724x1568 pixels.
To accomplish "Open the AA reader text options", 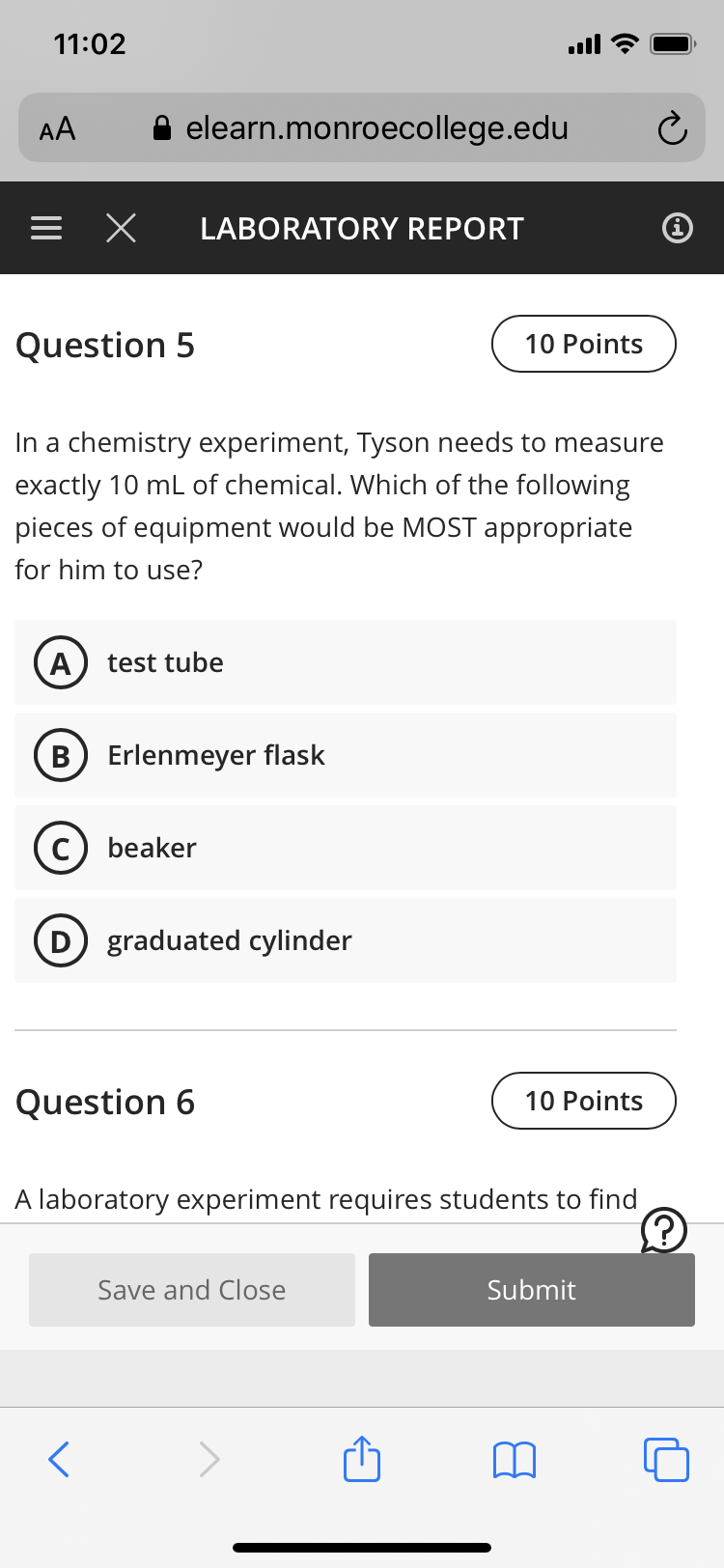I will tap(57, 128).
